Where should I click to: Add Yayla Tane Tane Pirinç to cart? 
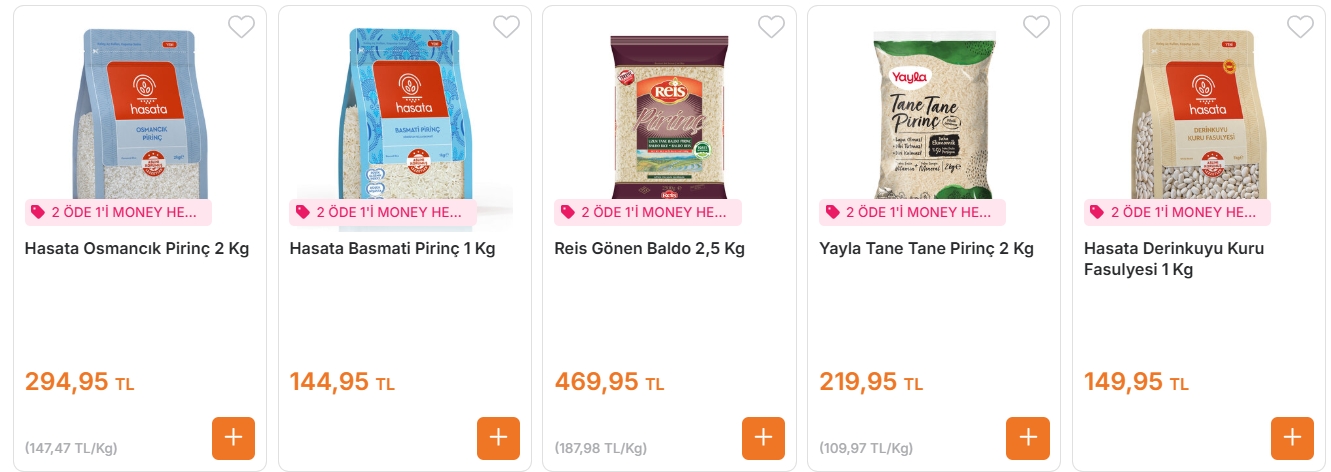[1028, 438]
